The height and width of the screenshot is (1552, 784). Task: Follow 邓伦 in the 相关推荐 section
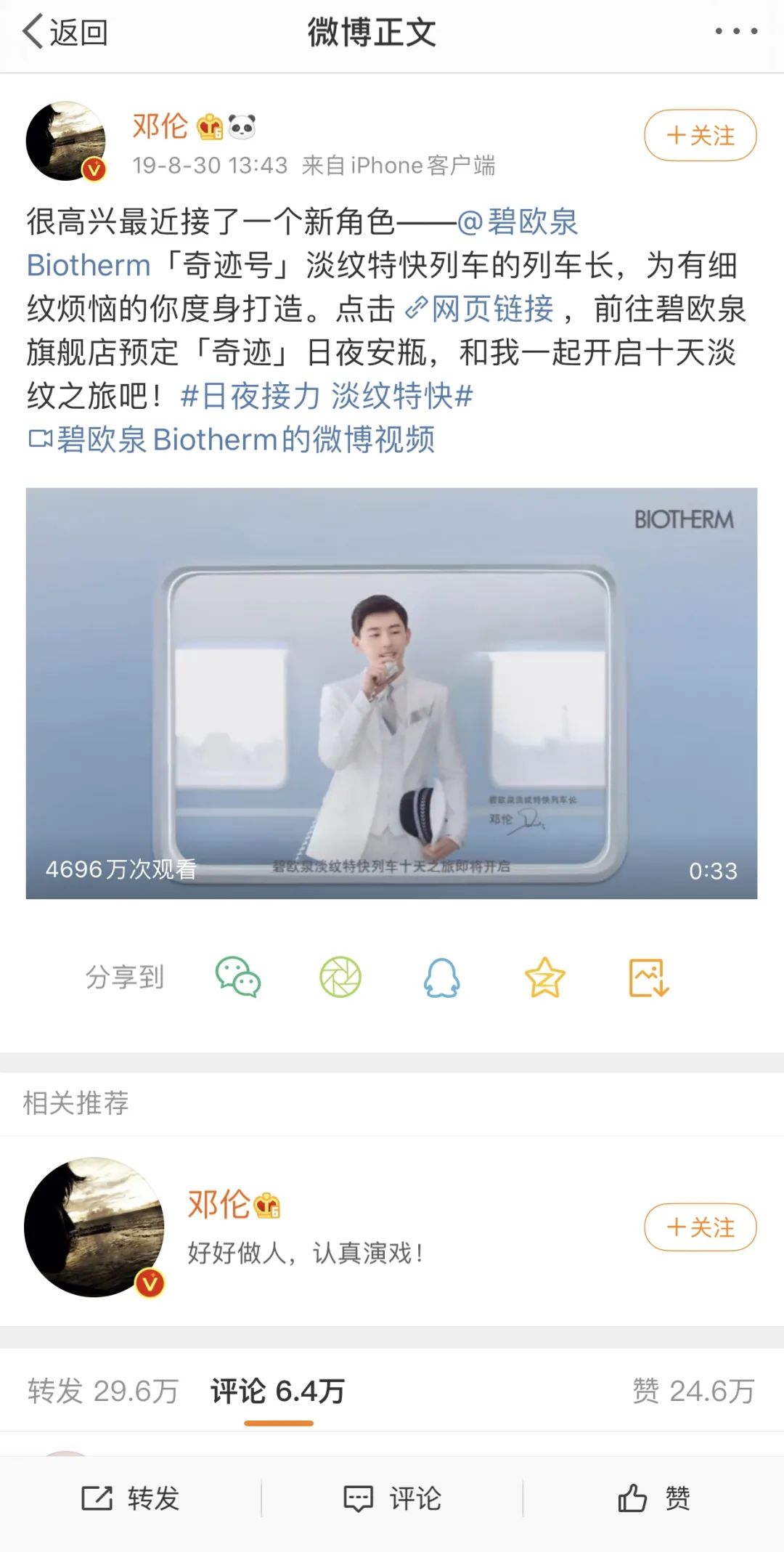coord(700,1227)
